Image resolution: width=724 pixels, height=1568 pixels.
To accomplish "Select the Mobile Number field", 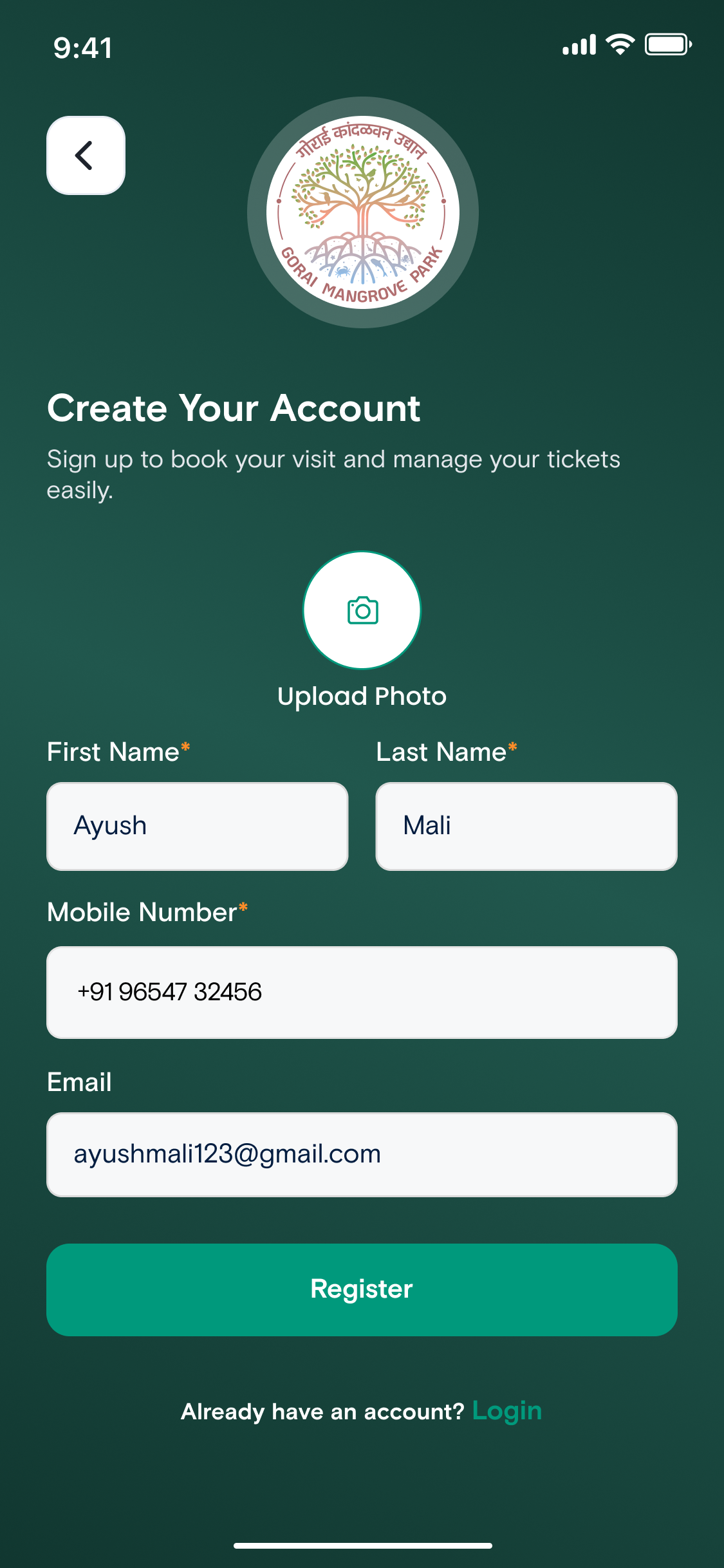I will pyautogui.click(x=362, y=992).
